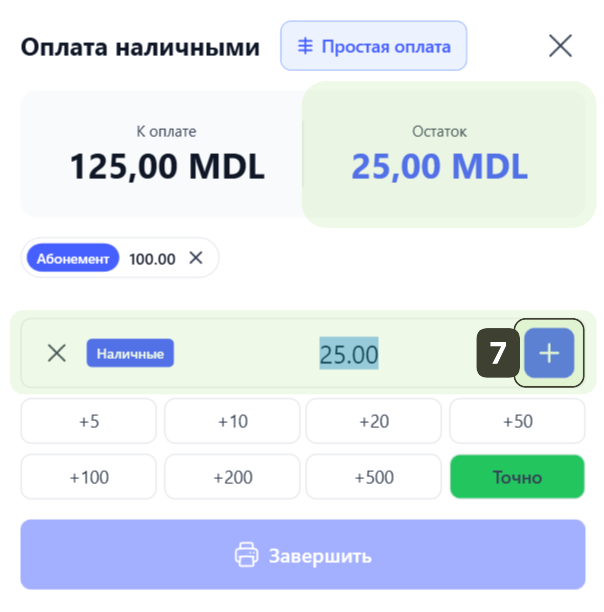Add another payment method with plus

click(x=550, y=352)
